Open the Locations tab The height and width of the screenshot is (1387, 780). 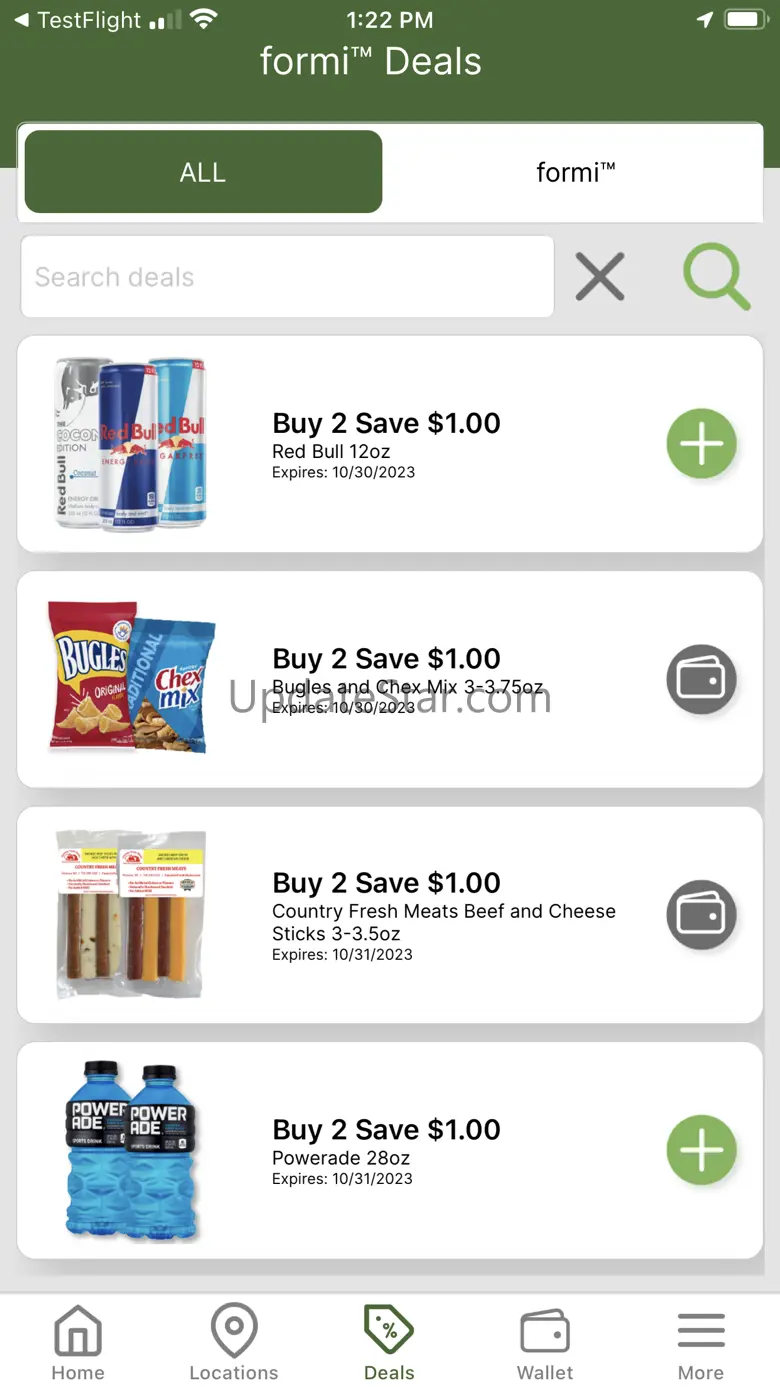tap(234, 1343)
